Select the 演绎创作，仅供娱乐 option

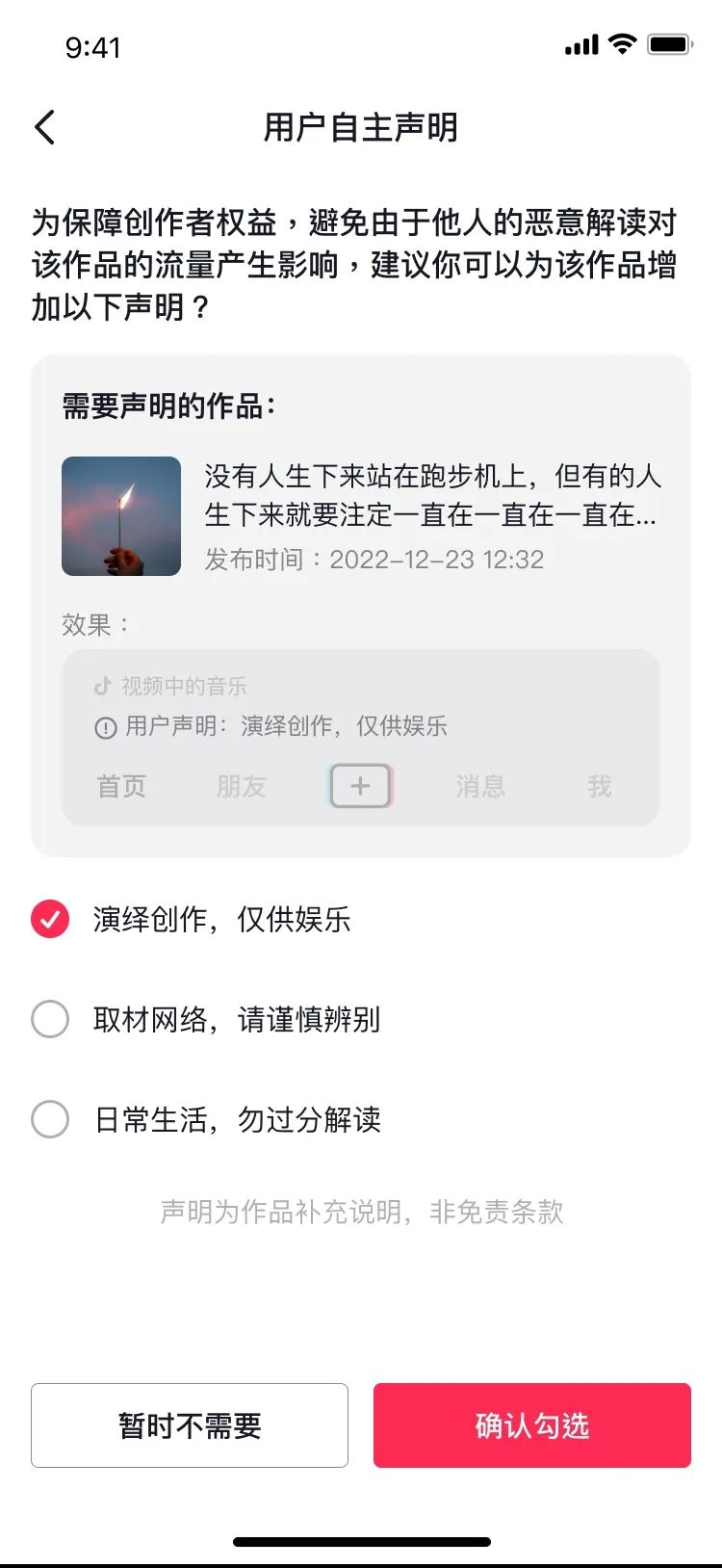(50, 919)
